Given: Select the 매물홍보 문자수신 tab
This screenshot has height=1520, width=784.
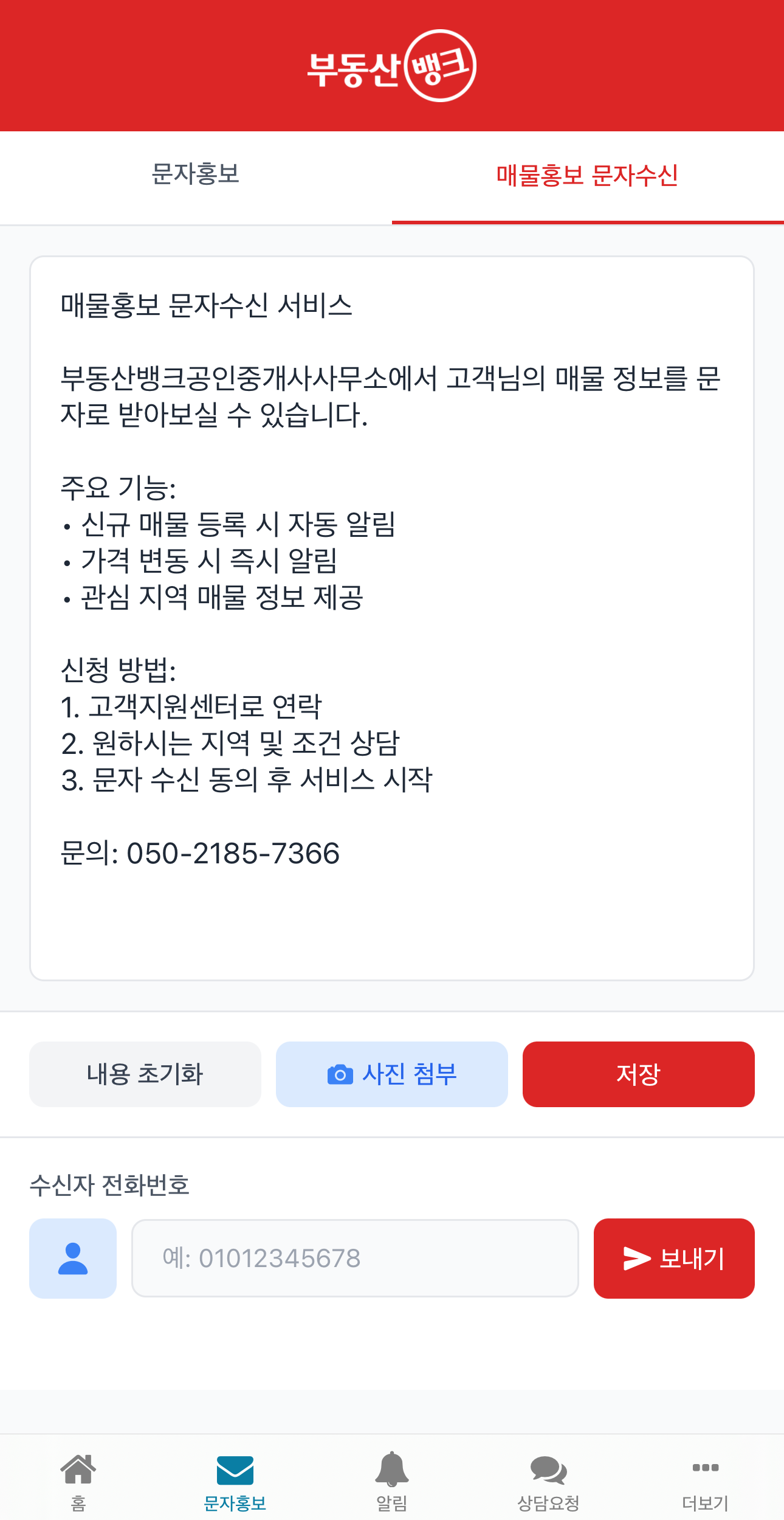Looking at the screenshot, I should click(587, 176).
